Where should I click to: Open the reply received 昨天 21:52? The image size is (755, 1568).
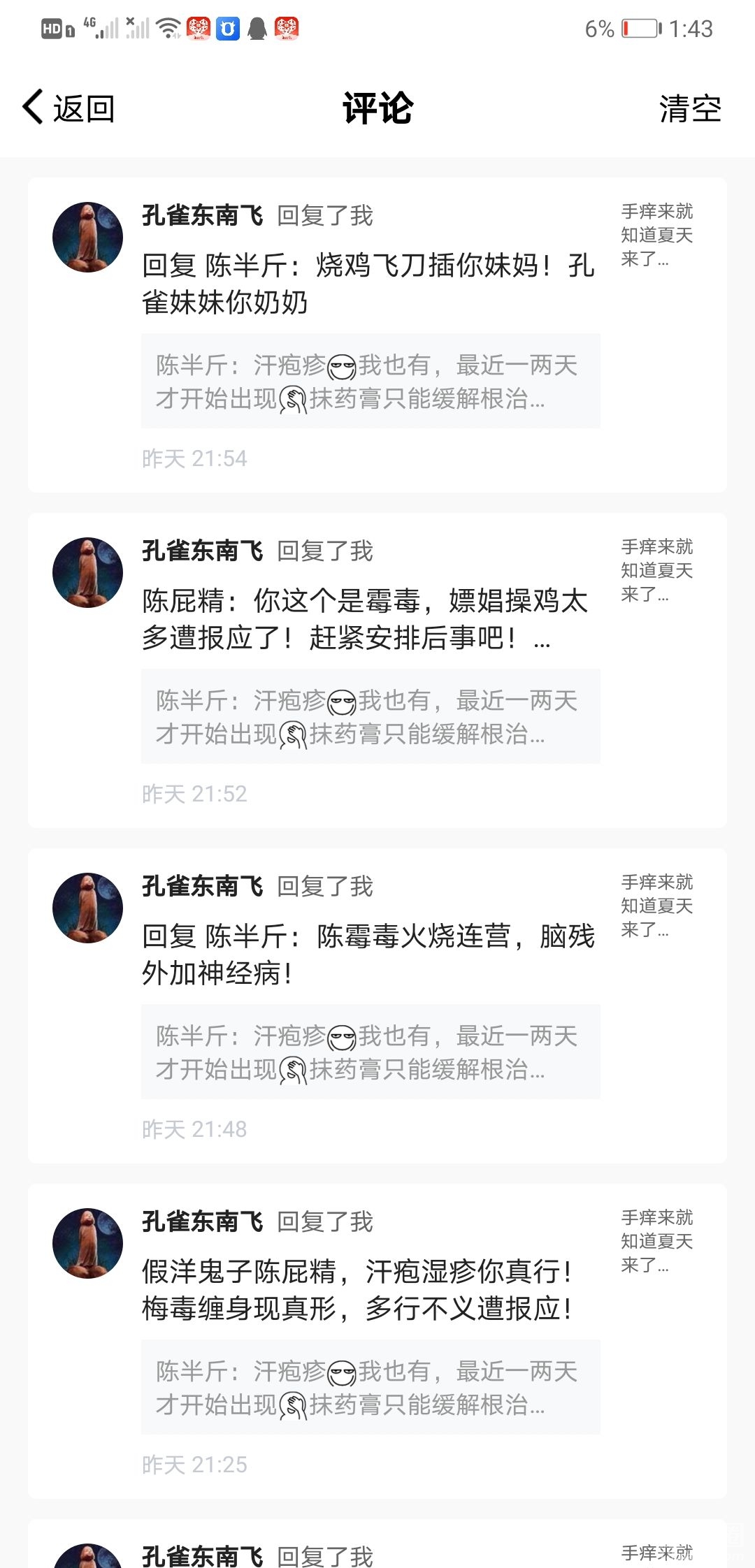pyautogui.click(x=365, y=619)
